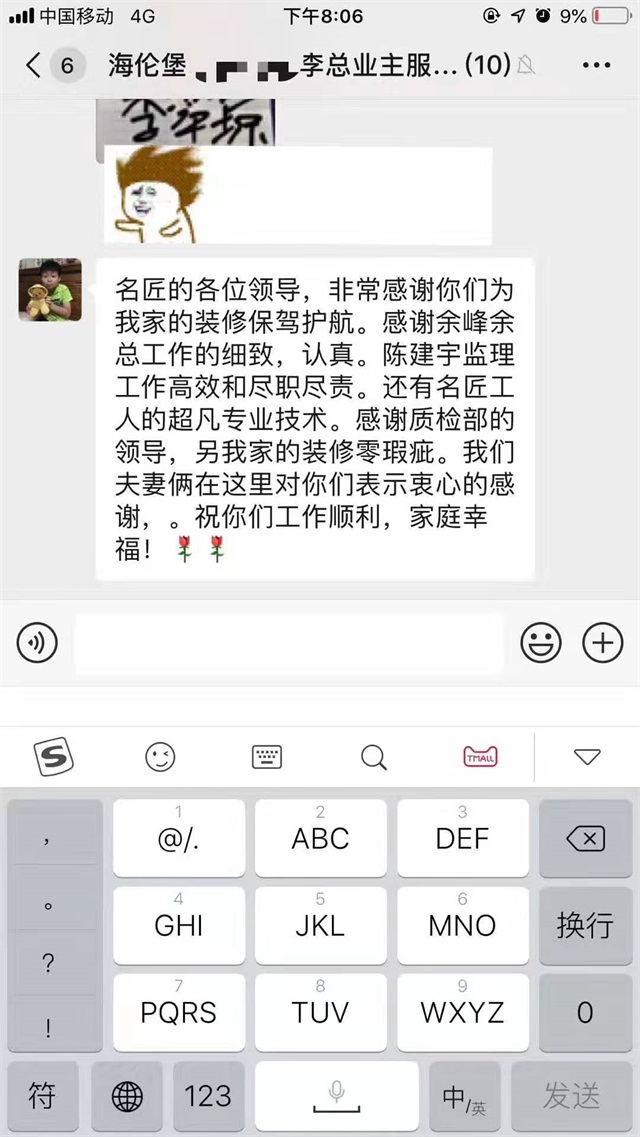
Task: Switch to the 123 numeric keyboard
Action: 208,1096
